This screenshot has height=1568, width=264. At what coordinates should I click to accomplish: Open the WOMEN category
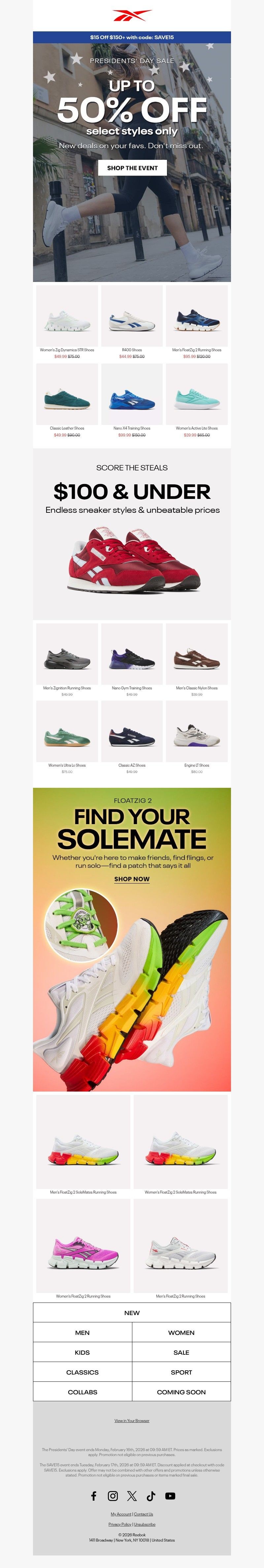[x=181, y=1333]
